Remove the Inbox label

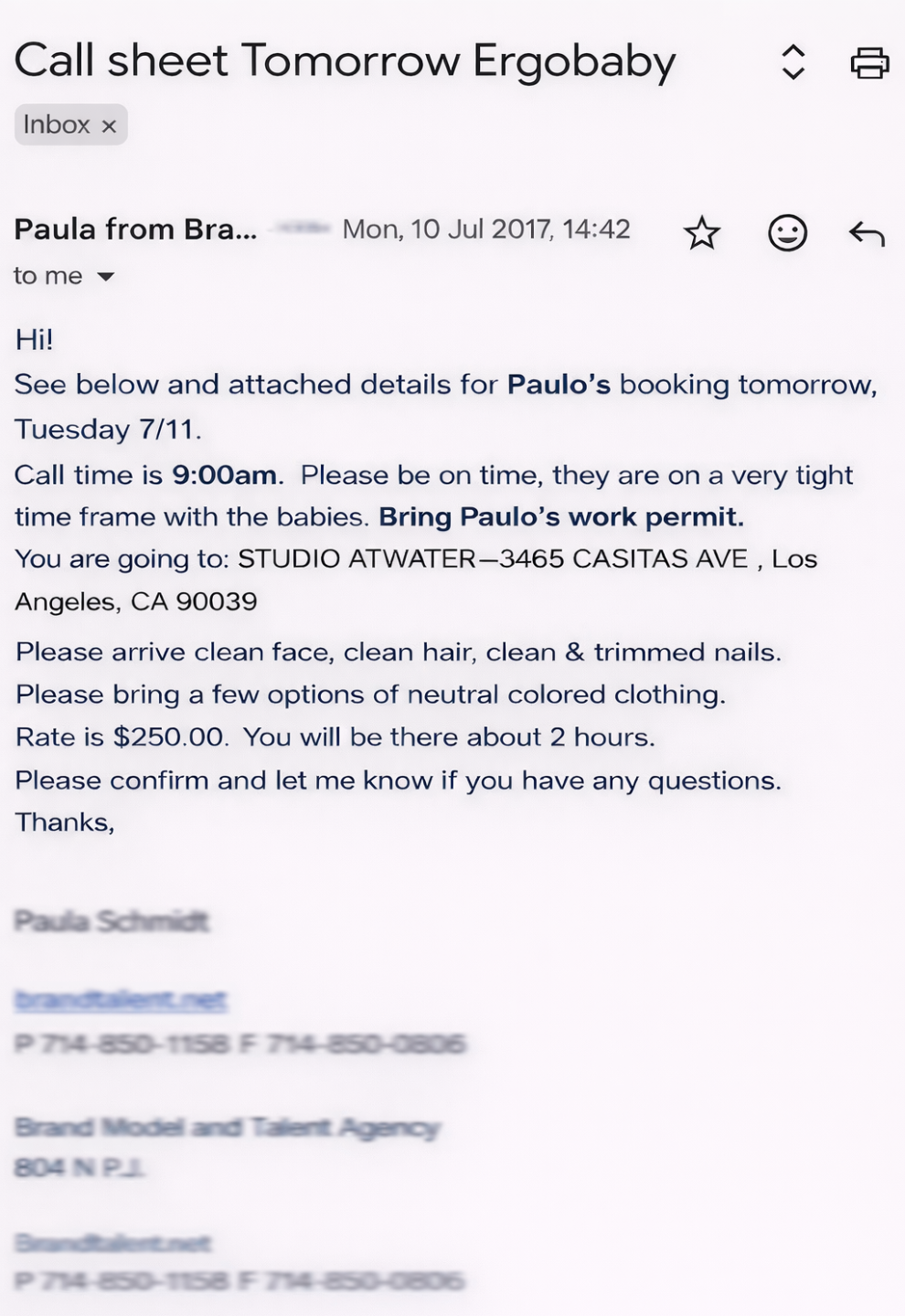click(x=109, y=126)
